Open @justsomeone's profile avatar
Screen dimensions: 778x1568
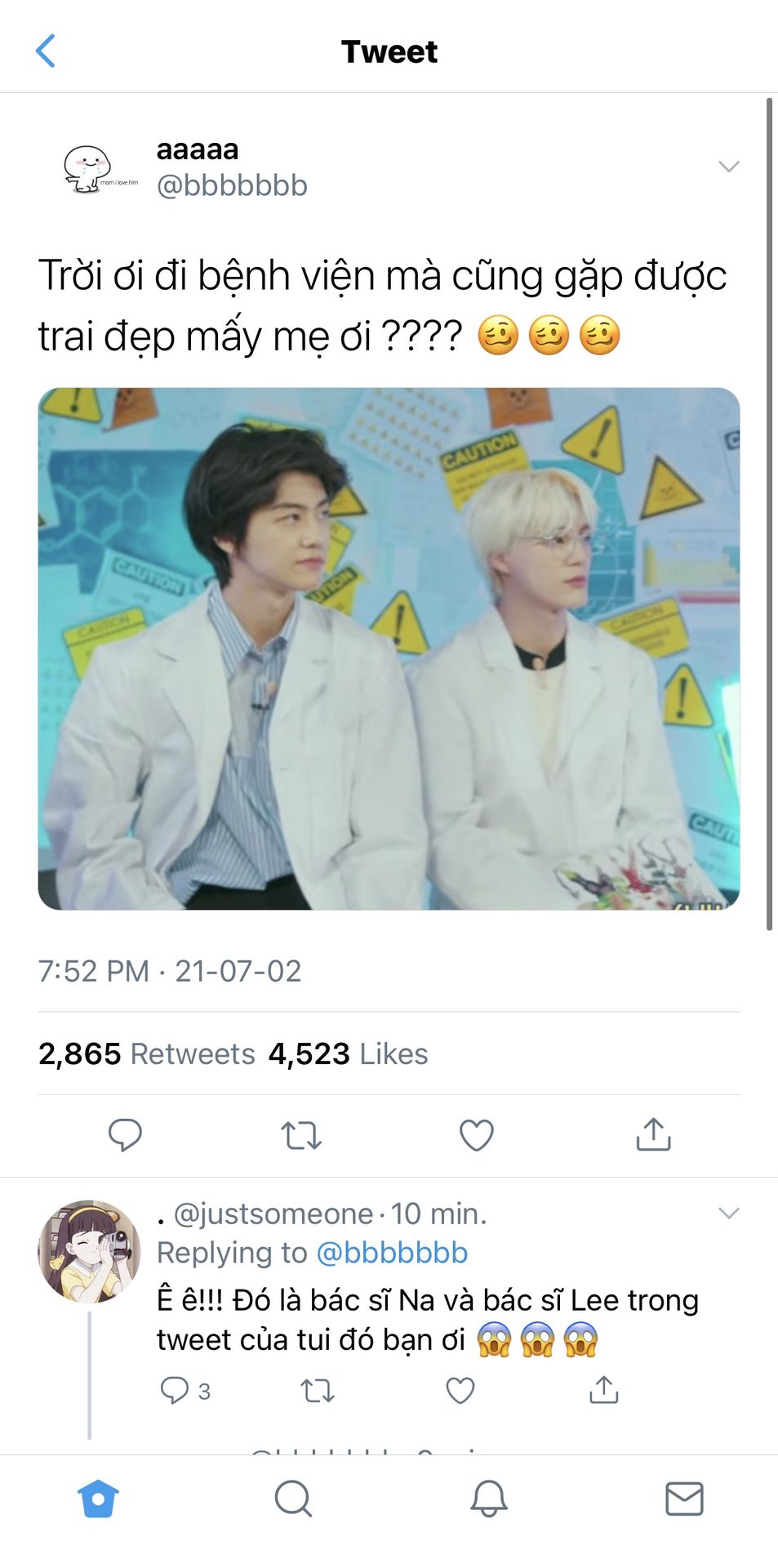[x=89, y=1251]
